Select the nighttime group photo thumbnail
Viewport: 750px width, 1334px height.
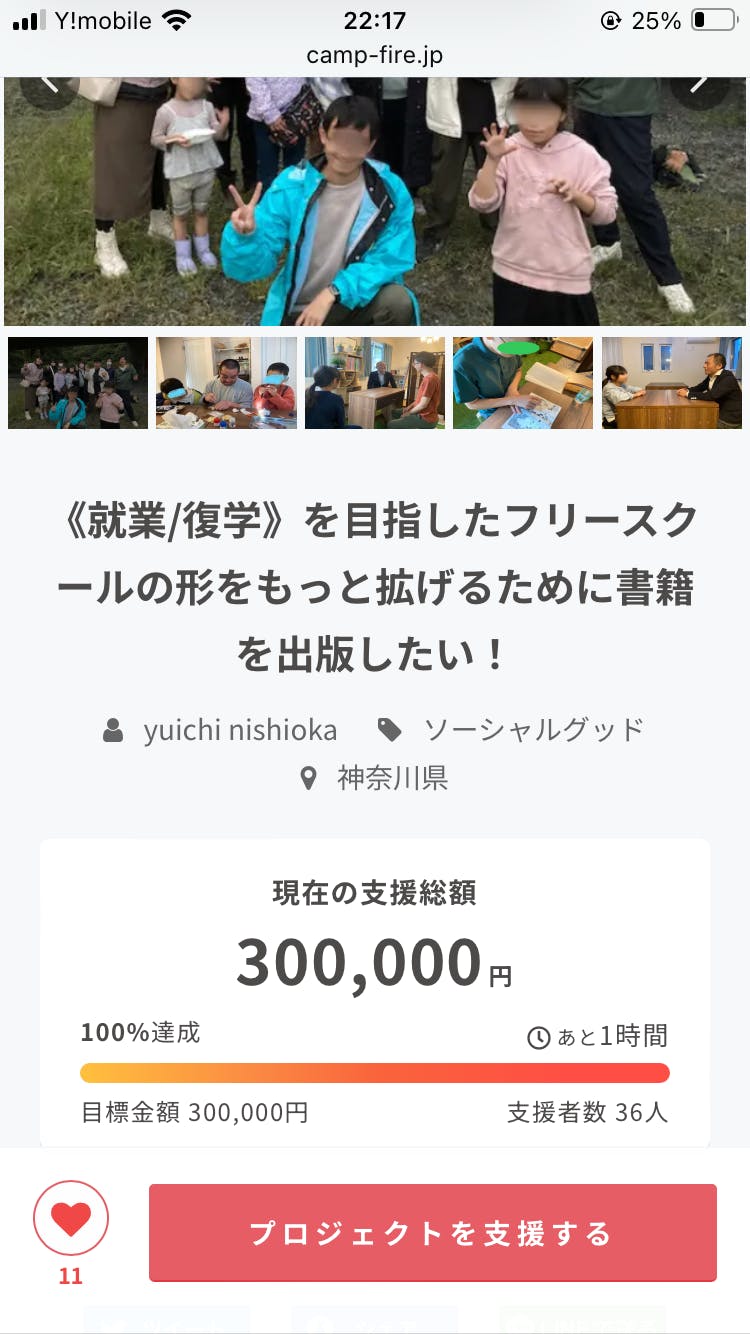pyautogui.click(x=78, y=383)
